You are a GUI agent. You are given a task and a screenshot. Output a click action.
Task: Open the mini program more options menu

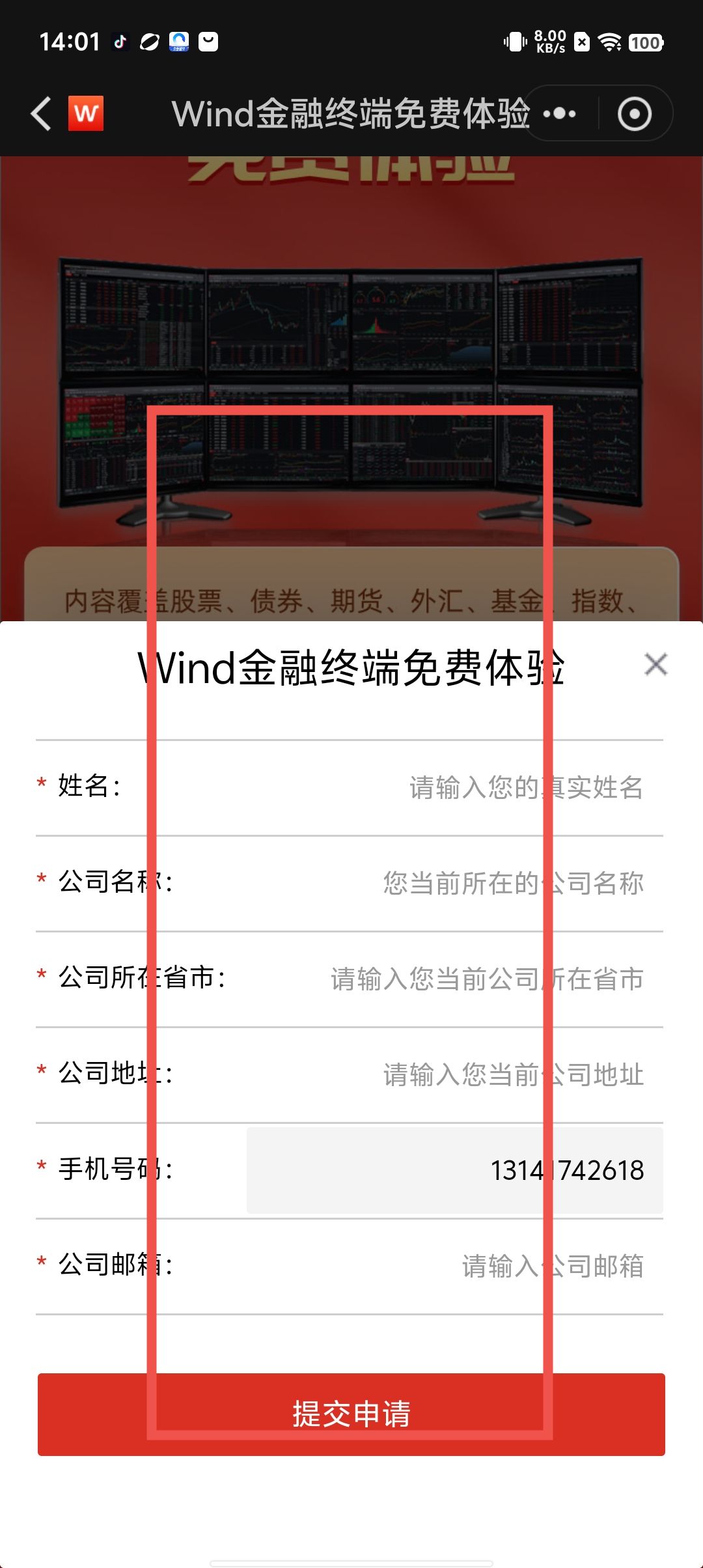(x=560, y=114)
